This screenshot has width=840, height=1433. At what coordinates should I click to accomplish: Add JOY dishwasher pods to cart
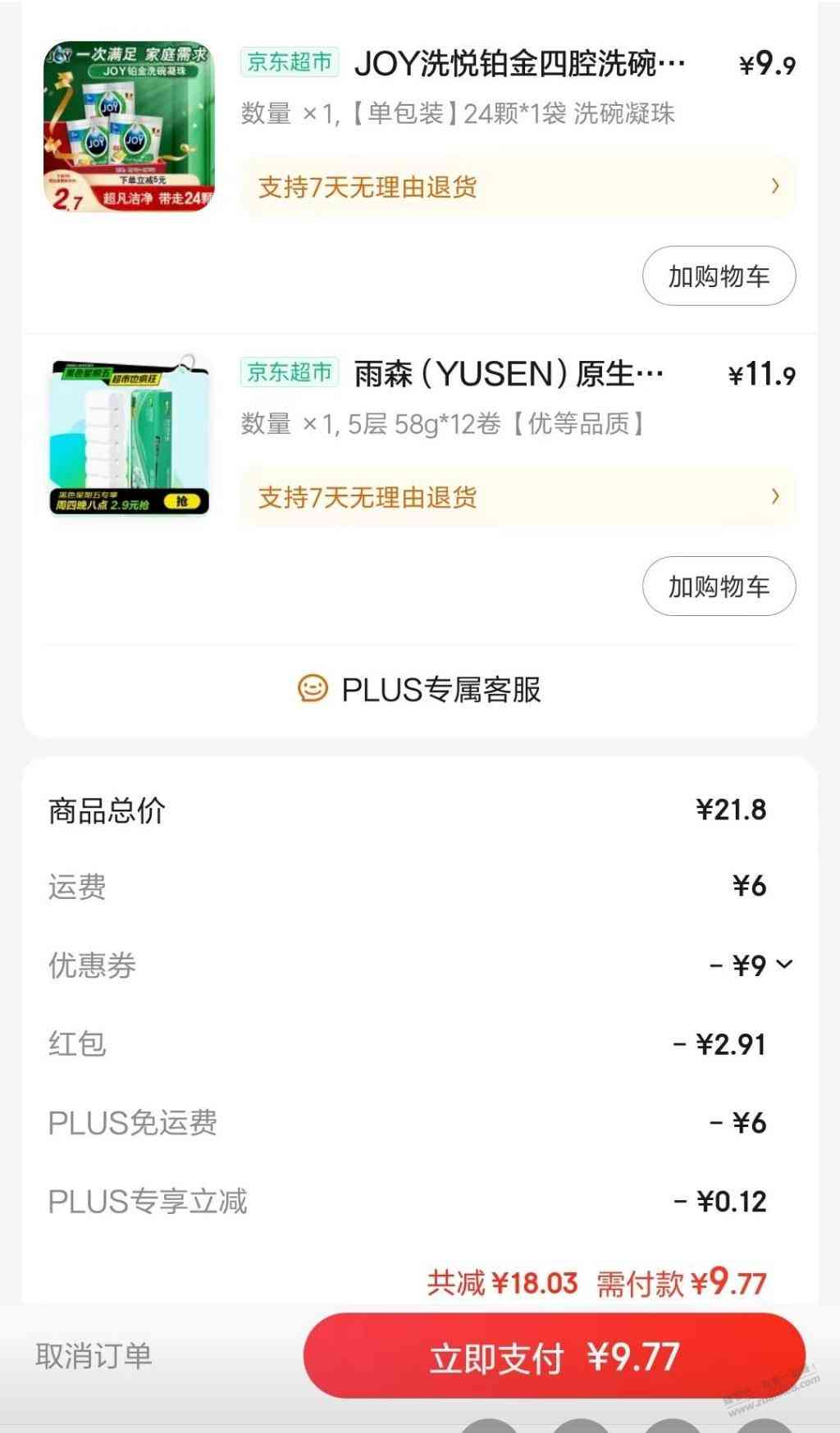tap(719, 276)
